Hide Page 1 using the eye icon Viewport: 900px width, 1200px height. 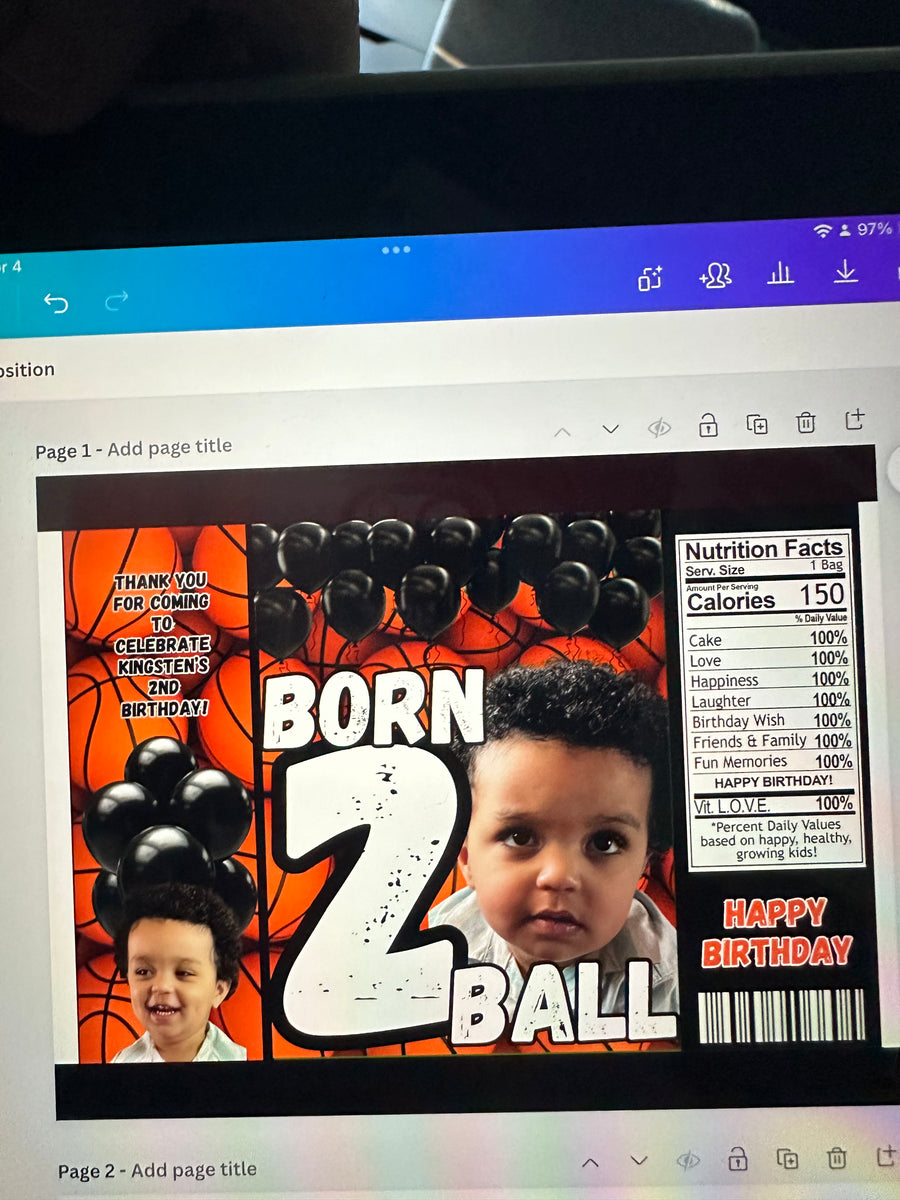[x=658, y=427]
